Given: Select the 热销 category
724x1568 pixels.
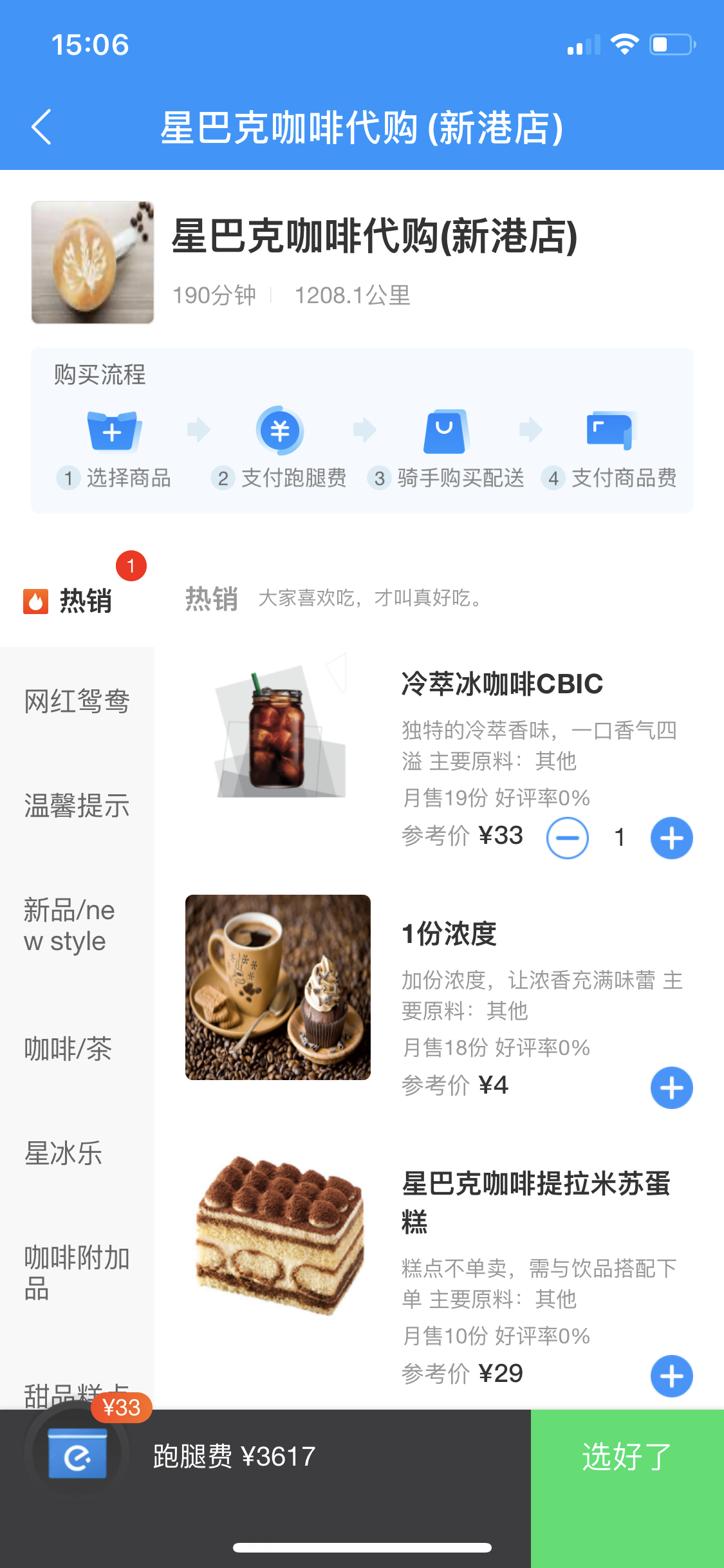Looking at the screenshot, I should pyautogui.click(x=76, y=601).
